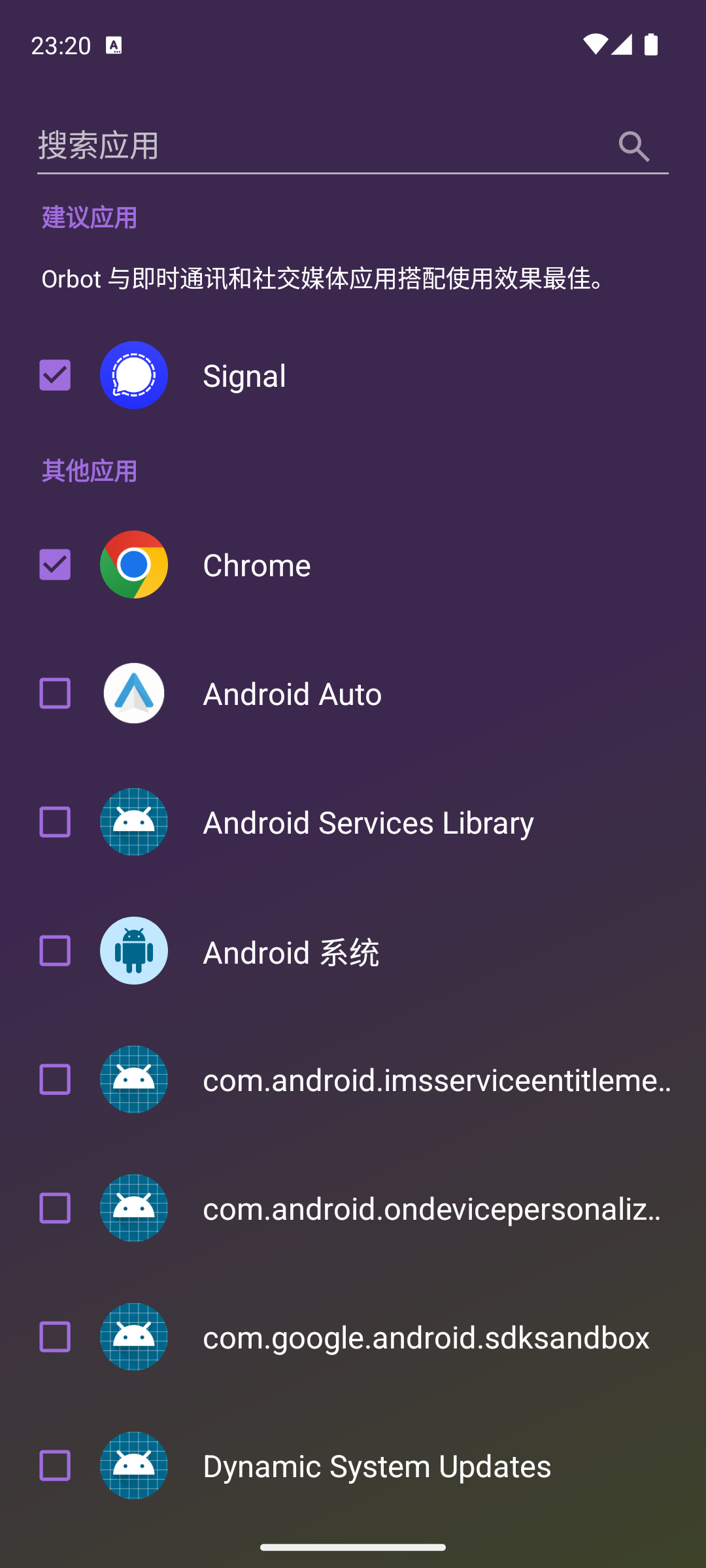Viewport: 706px width, 1568px height.
Task: Tap the magnifier search icon
Action: pyautogui.click(x=633, y=146)
